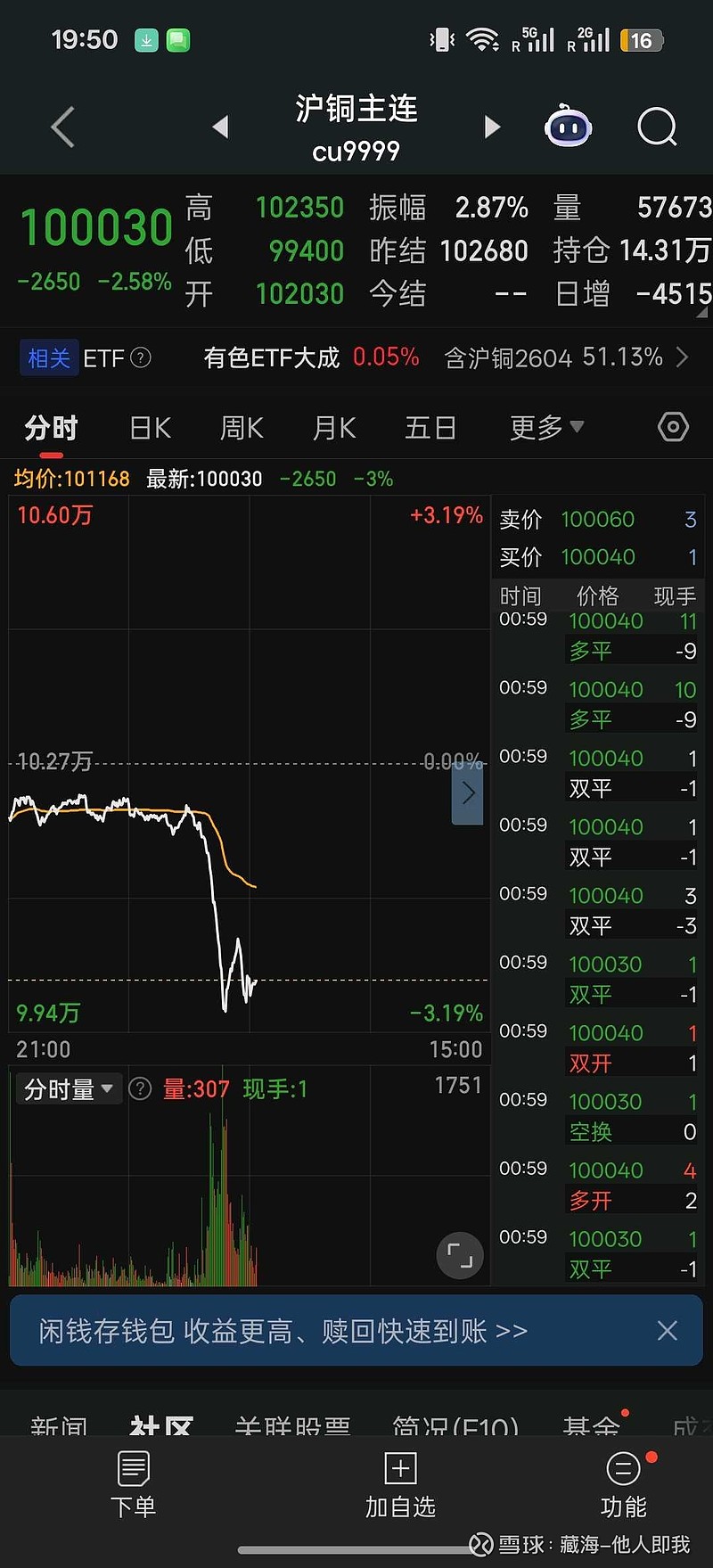Tap the help icon next to ETF label

coord(140,357)
